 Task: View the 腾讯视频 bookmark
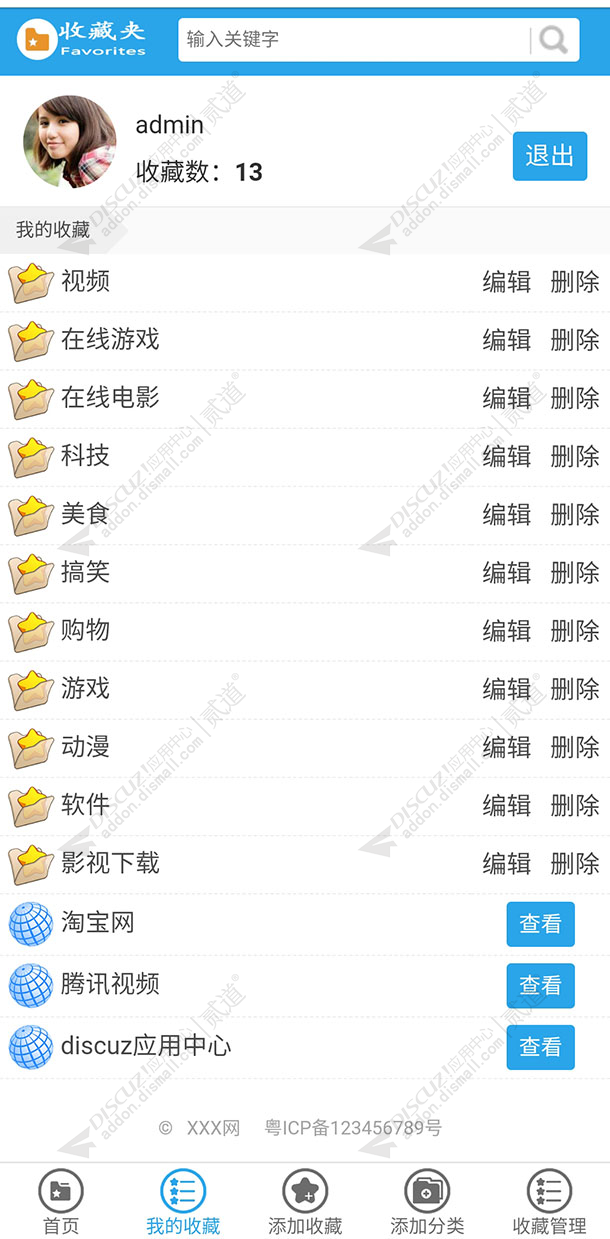pyautogui.click(x=540, y=985)
